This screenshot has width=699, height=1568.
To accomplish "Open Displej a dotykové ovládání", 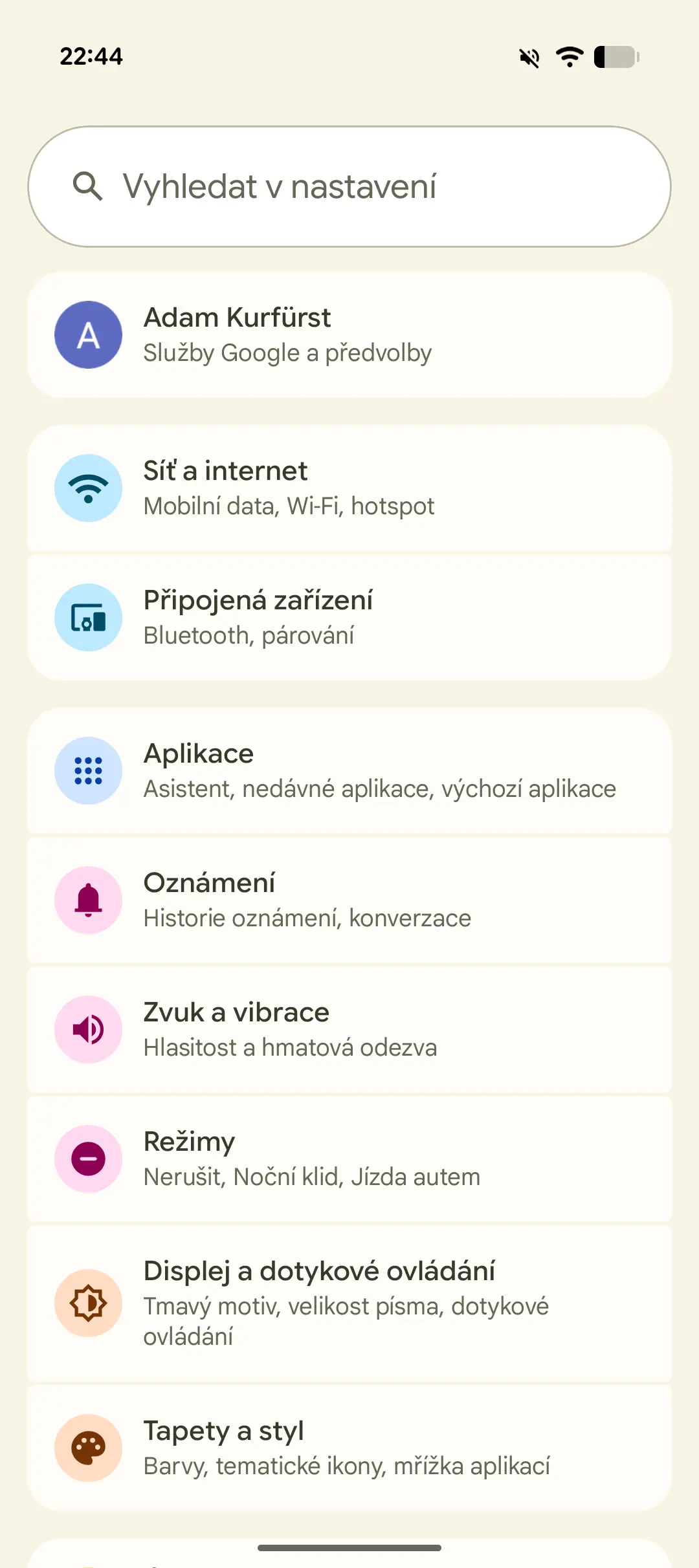I will coord(349,1303).
